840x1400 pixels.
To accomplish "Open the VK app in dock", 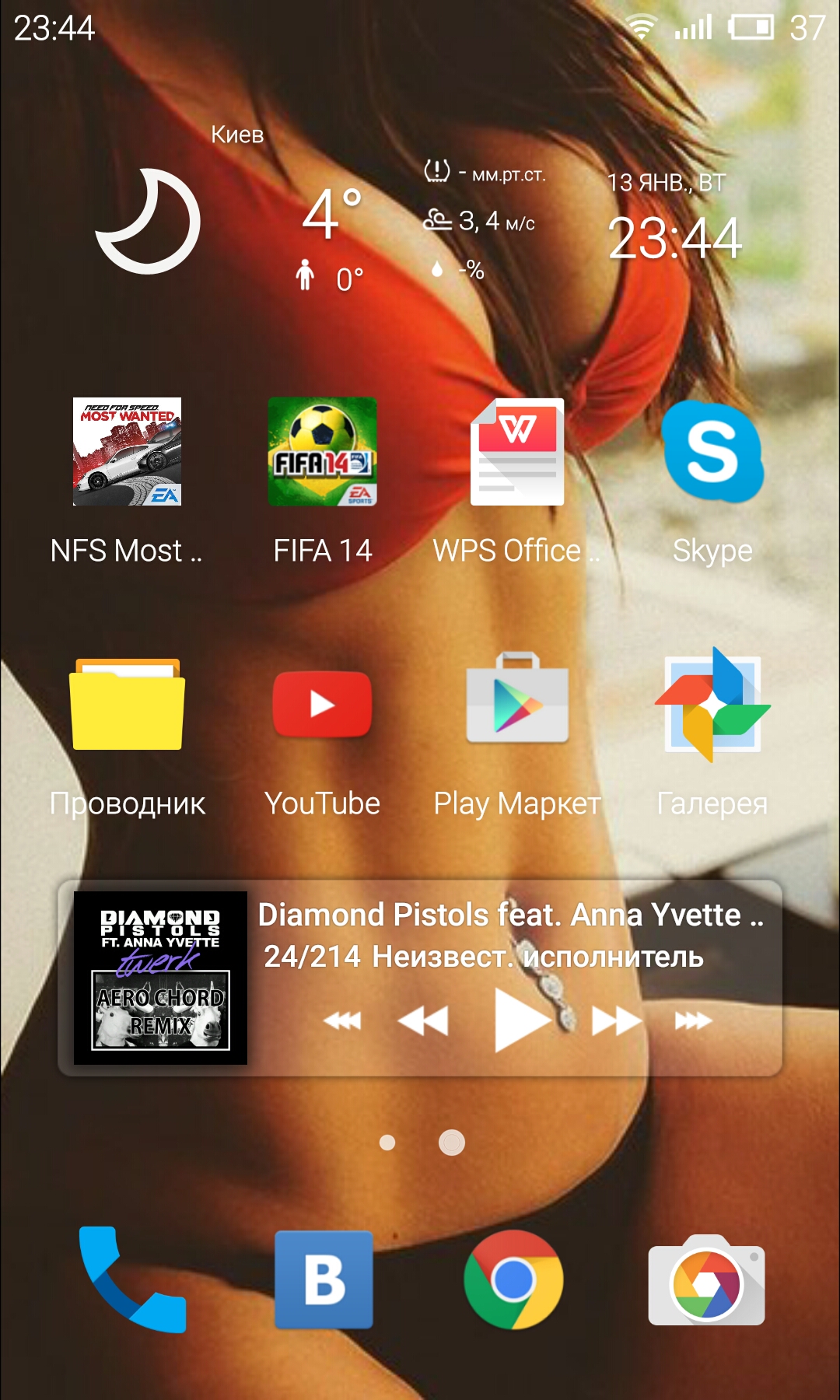I will pyautogui.click(x=324, y=1279).
